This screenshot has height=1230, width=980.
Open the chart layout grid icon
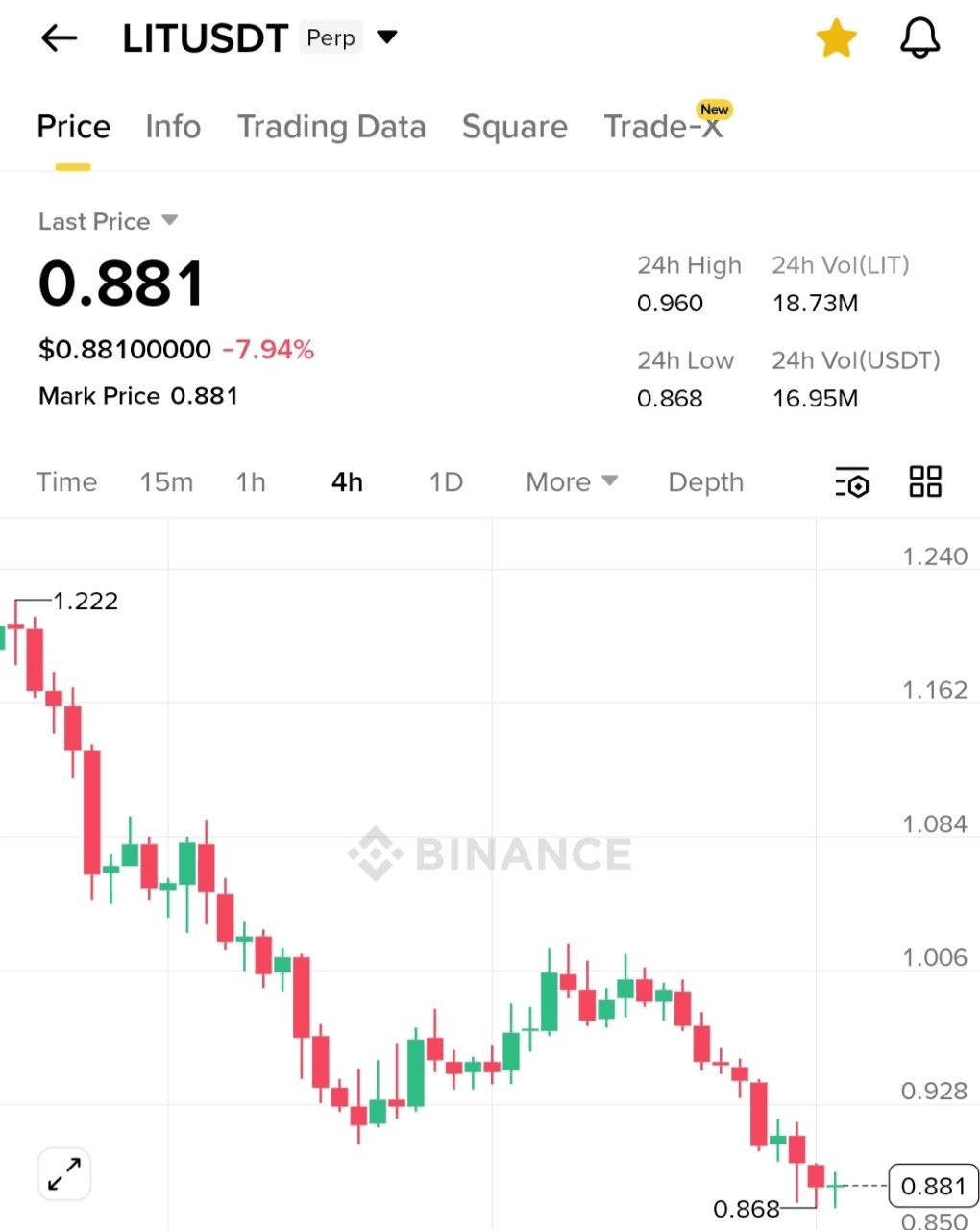click(925, 481)
